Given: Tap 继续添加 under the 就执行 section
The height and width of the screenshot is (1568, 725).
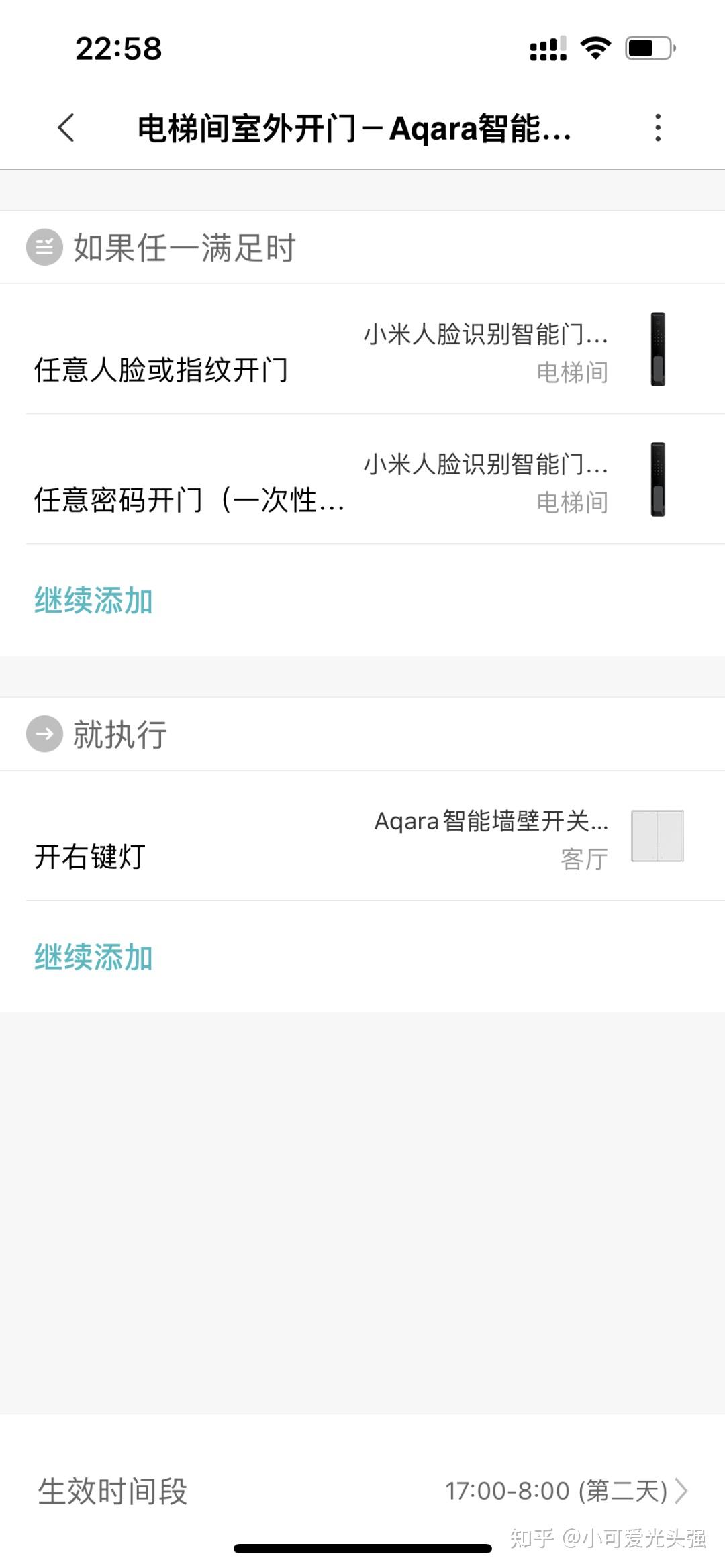Looking at the screenshot, I should 93,957.
